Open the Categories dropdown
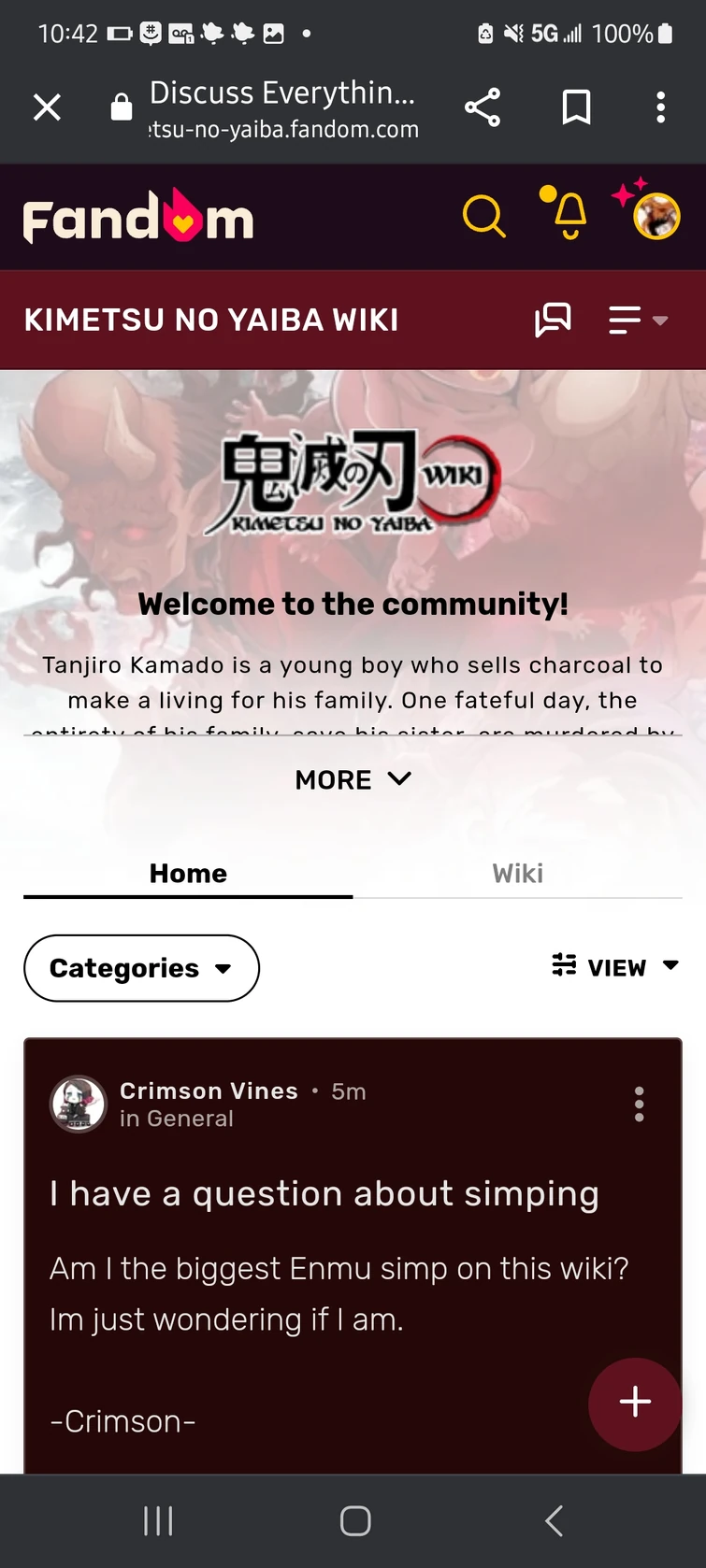The image size is (706, 1568). click(141, 968)
